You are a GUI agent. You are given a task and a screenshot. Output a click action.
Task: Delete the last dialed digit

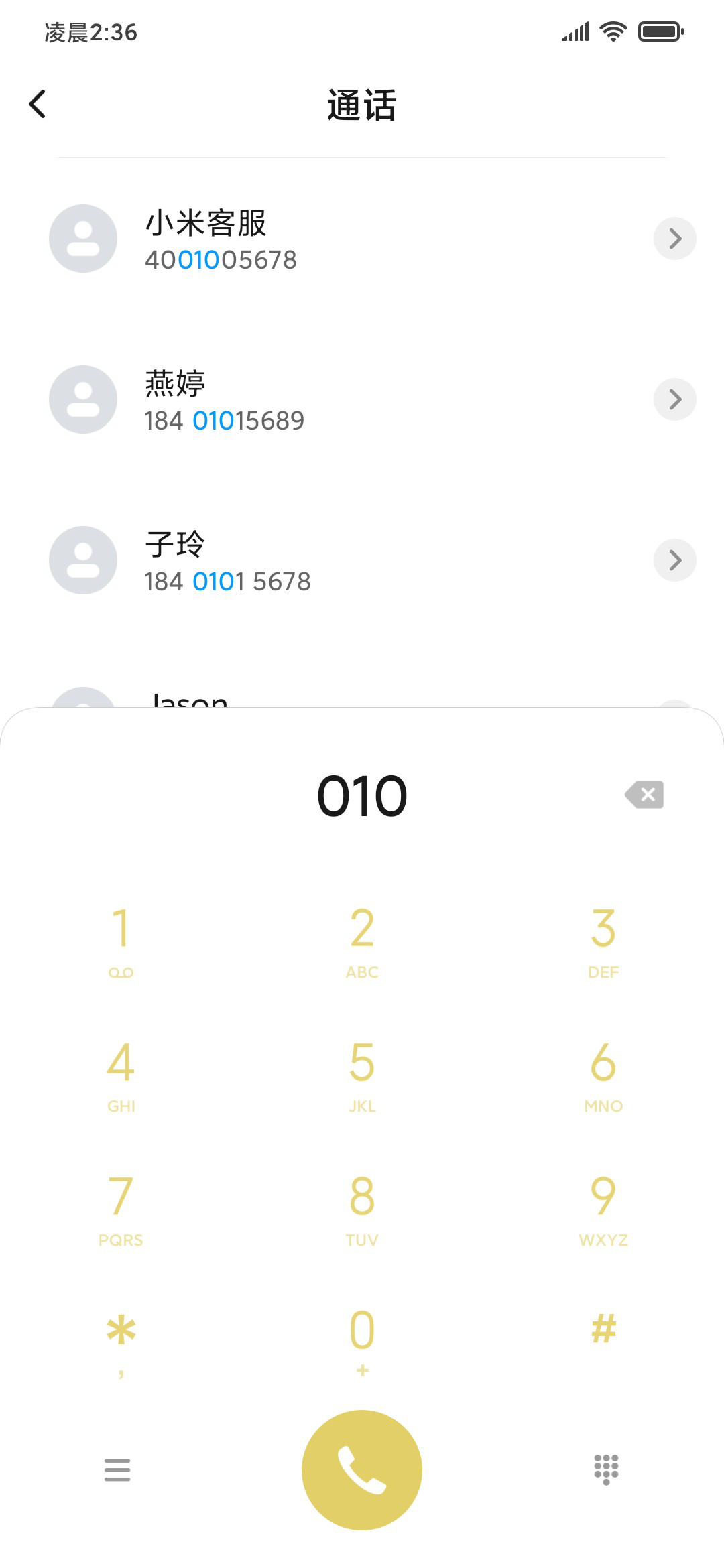coord(644,795)
